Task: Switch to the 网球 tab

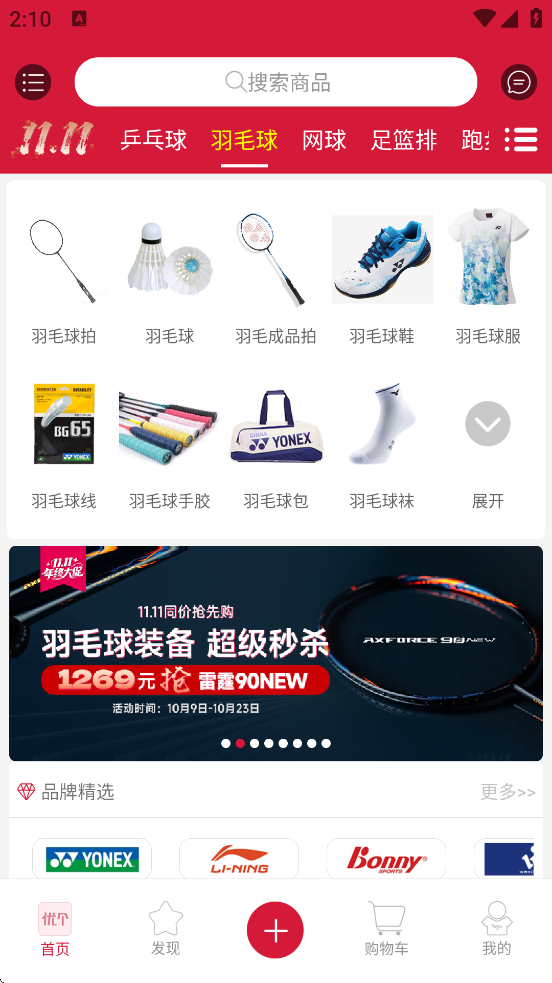Action: point(324,140)
